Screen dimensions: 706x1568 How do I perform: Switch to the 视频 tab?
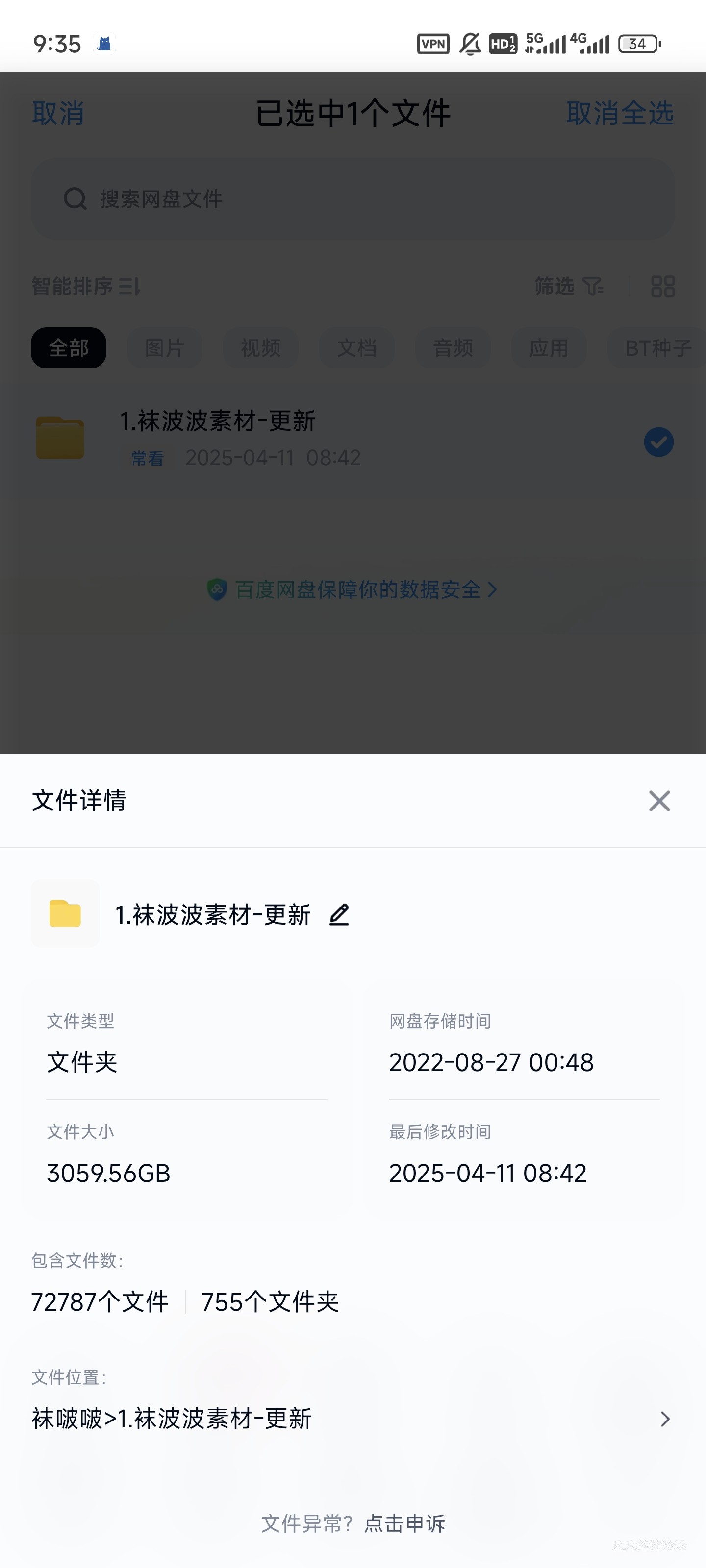click(261, 347)
